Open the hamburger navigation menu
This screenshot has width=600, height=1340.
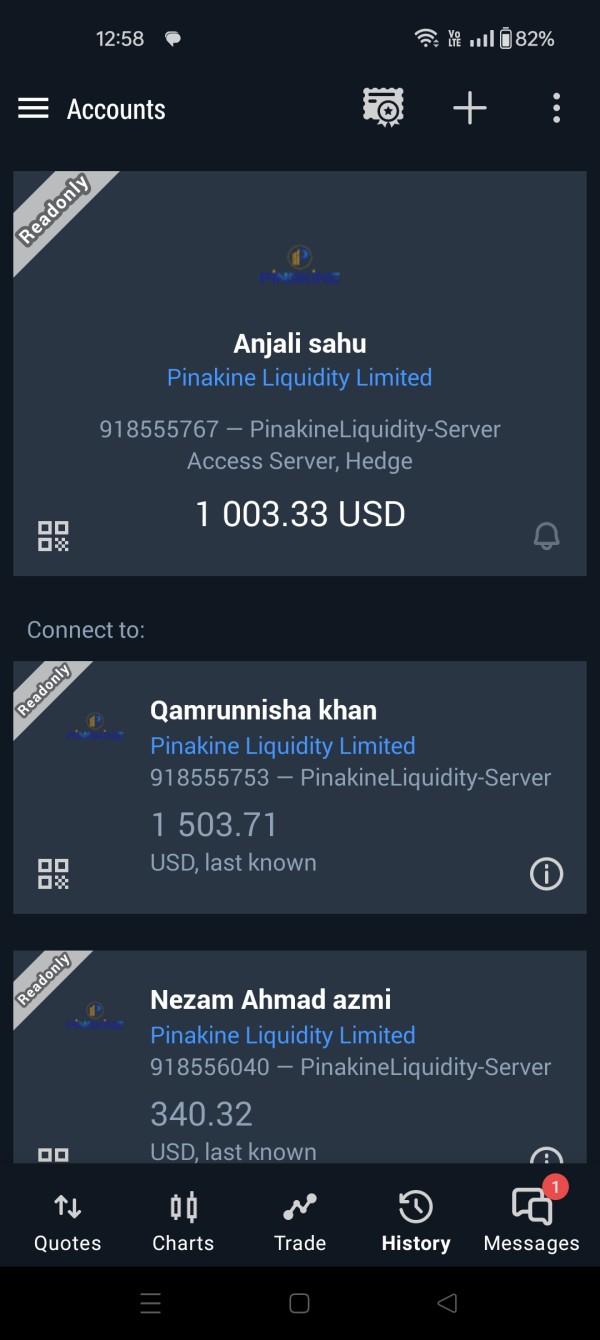click(x=33, y=109)
